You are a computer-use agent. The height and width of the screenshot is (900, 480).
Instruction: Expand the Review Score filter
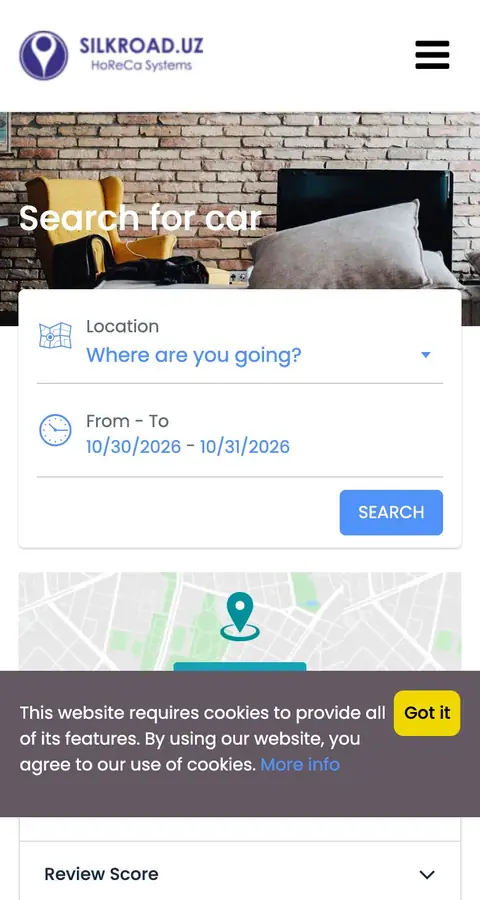click(240, 874)
